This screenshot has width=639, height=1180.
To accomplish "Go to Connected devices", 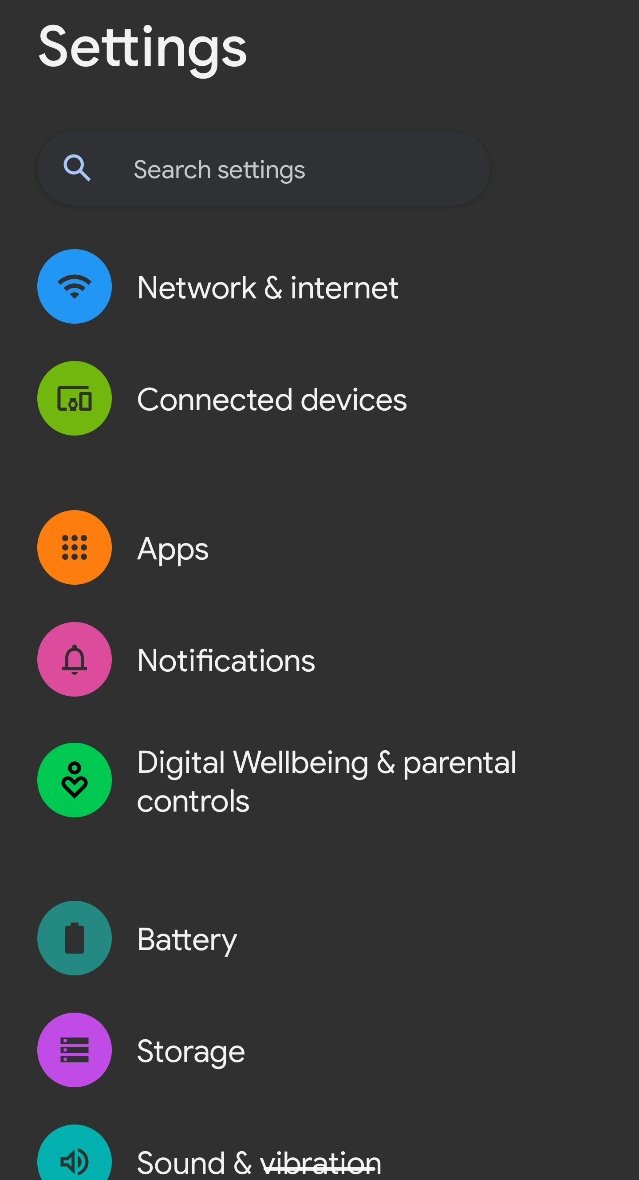I will point(319,399).
